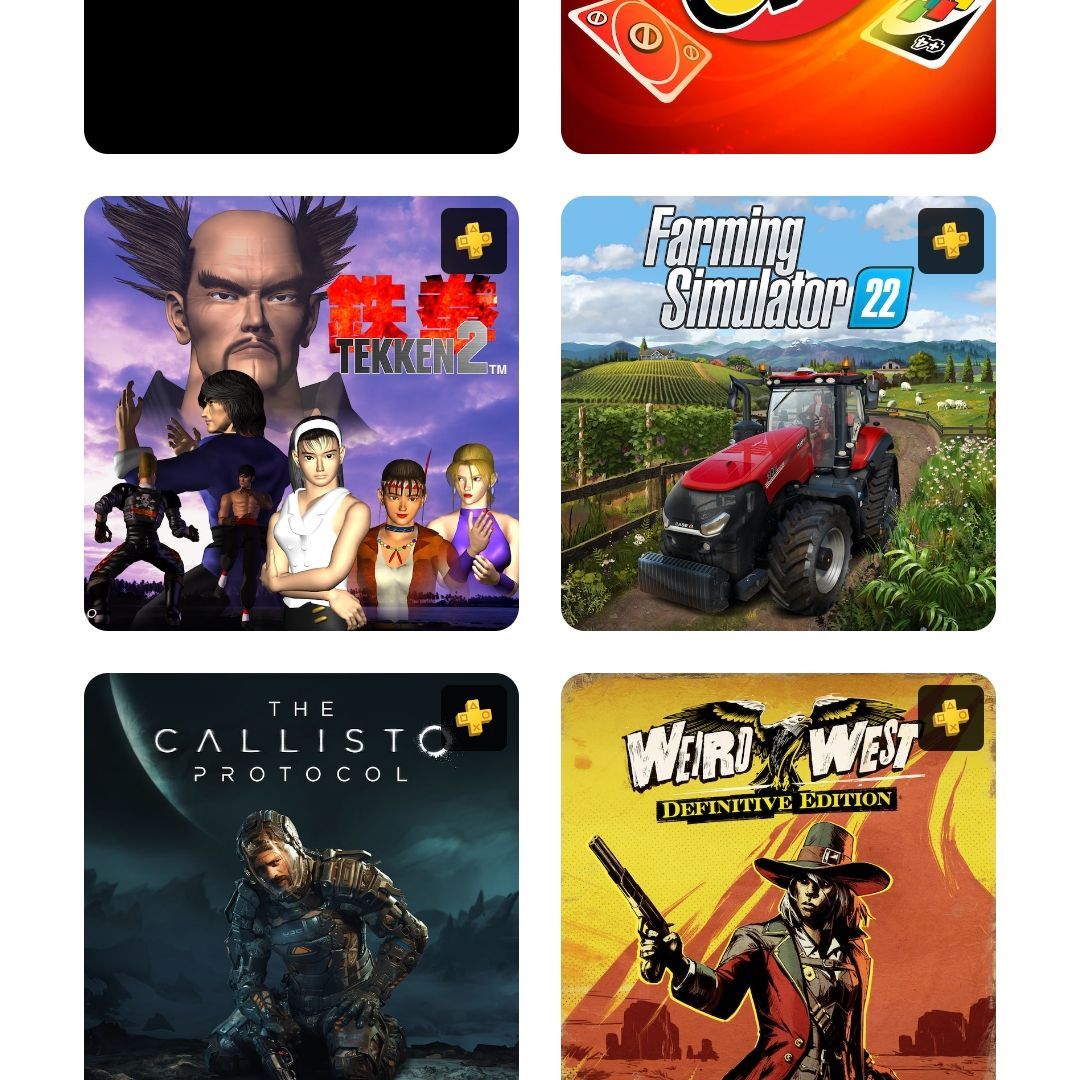Image resolution: width=1080 pixels, height=1080 pixels.
Task: Open the UNO game tile
Action: pyautogui.click(x=778, y=76)
